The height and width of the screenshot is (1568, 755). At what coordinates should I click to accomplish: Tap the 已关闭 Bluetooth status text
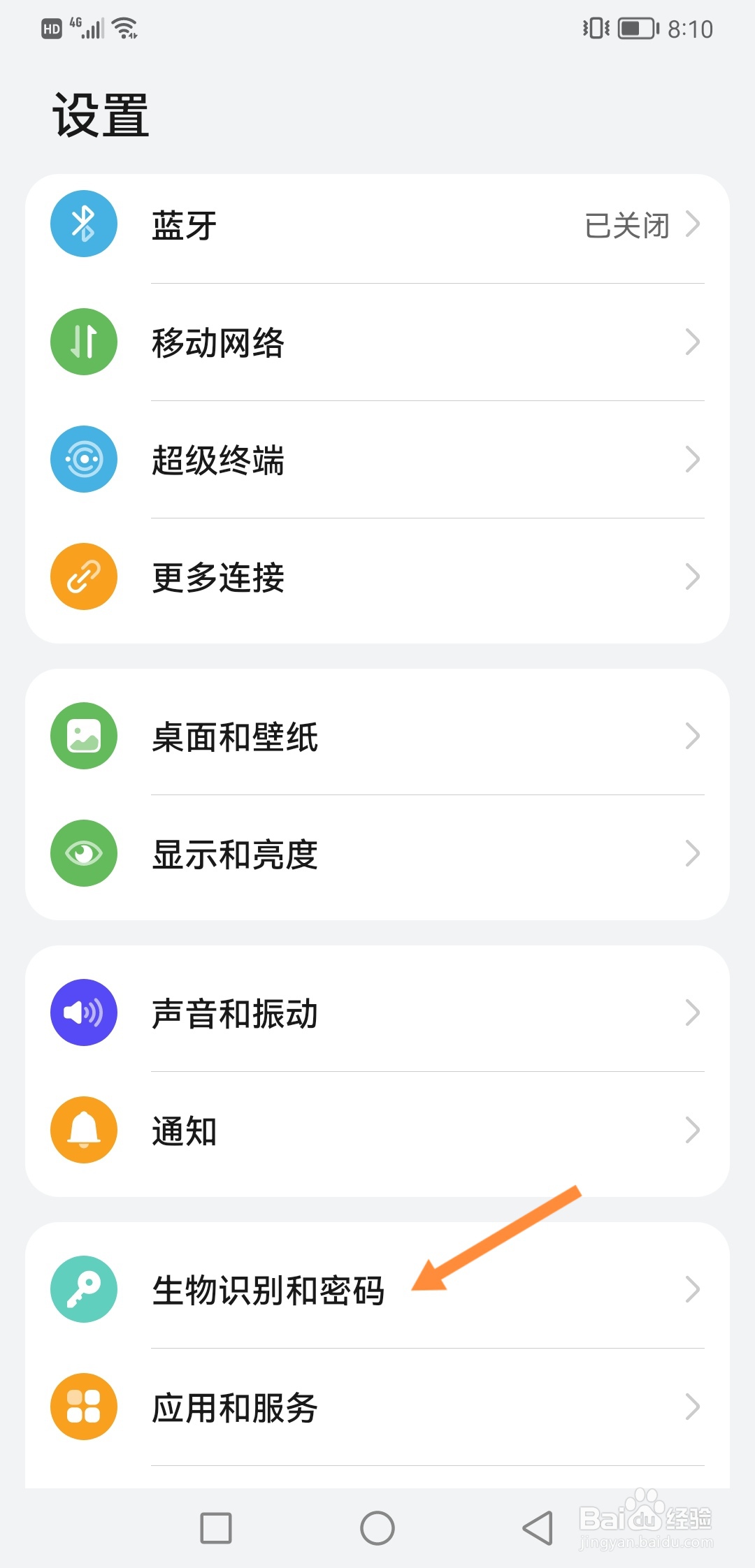[627, 224]
